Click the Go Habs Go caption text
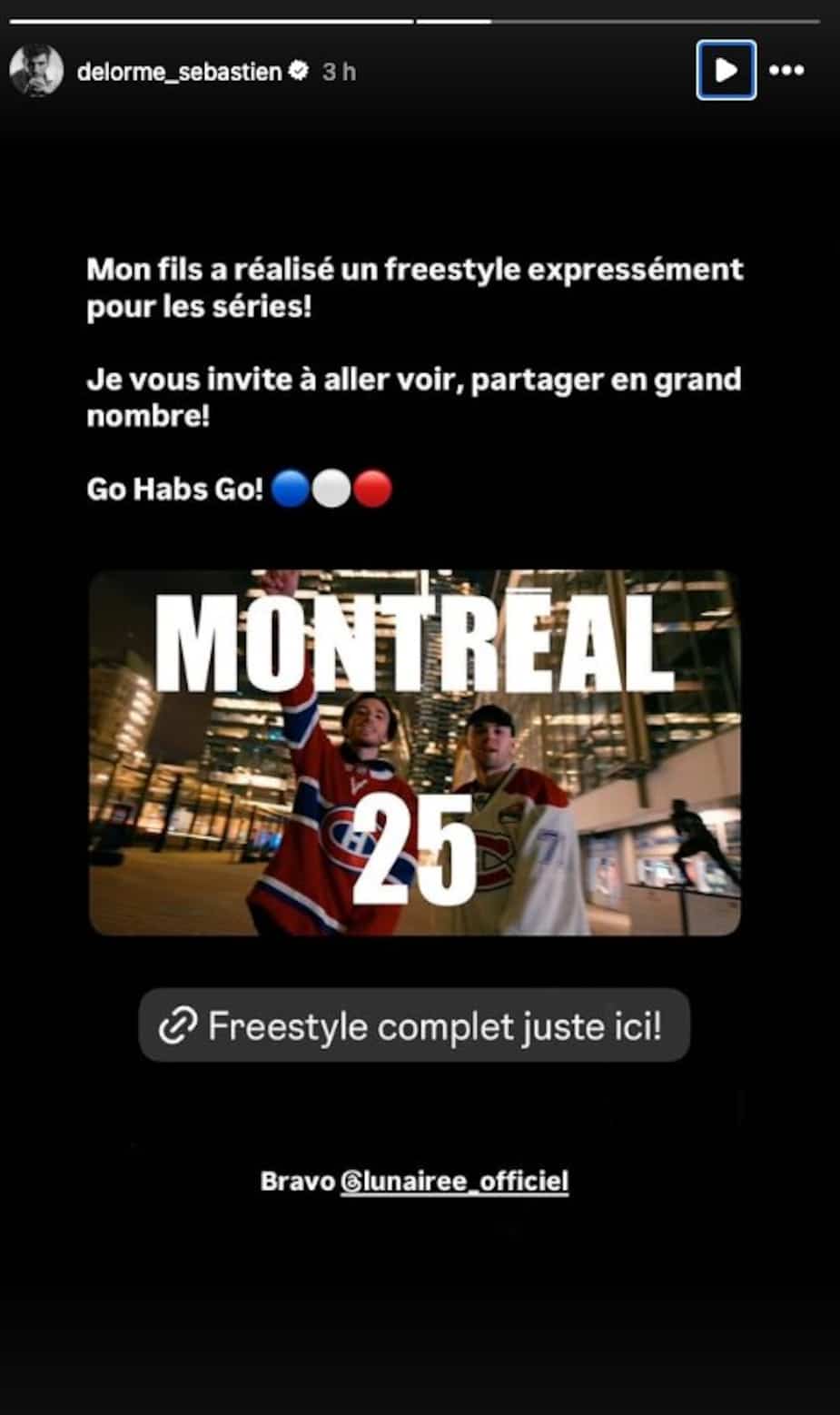Screen dimensions: 840x1415 177,489
